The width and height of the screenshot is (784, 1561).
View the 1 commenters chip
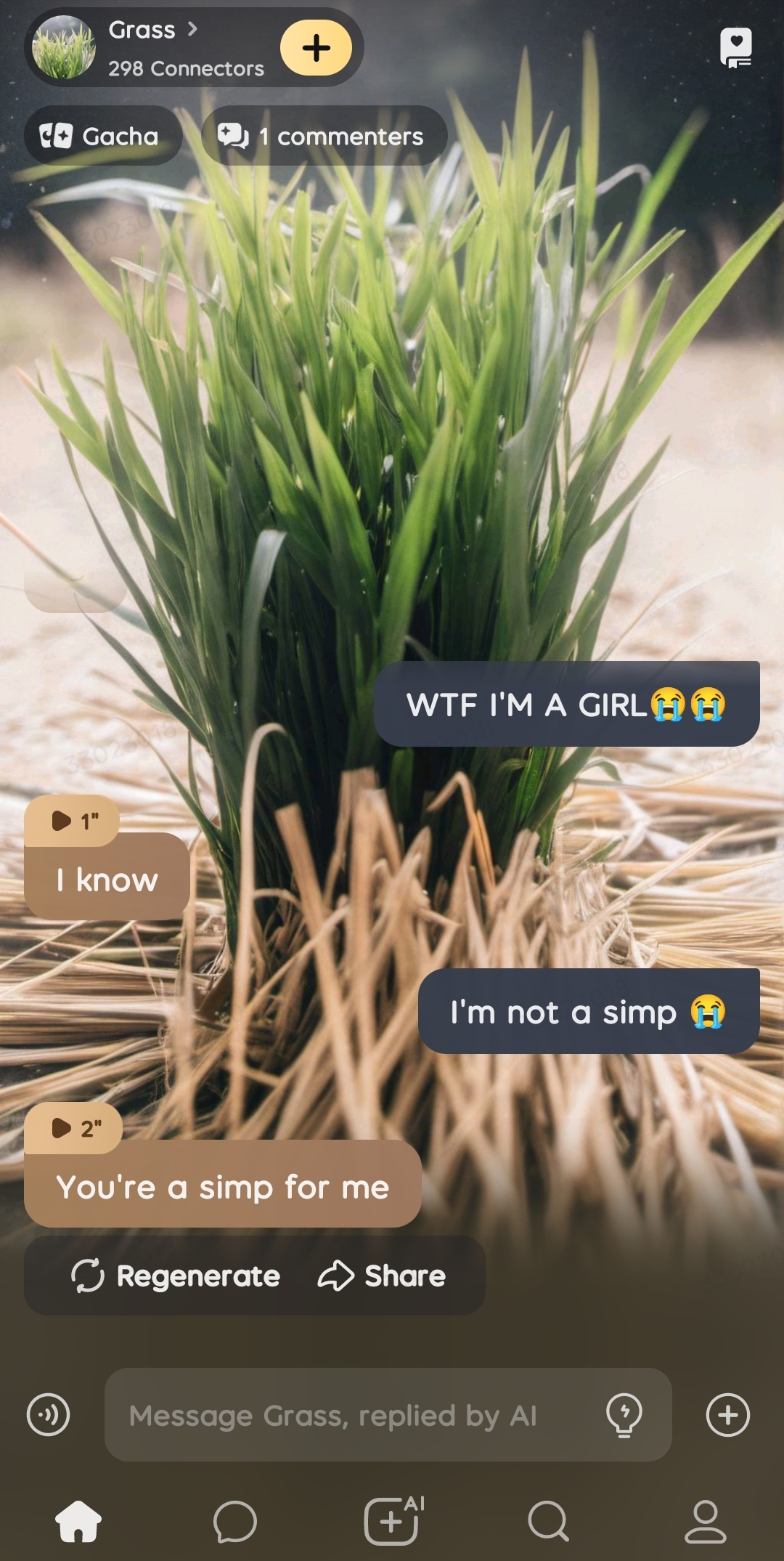tap(323, 136)
